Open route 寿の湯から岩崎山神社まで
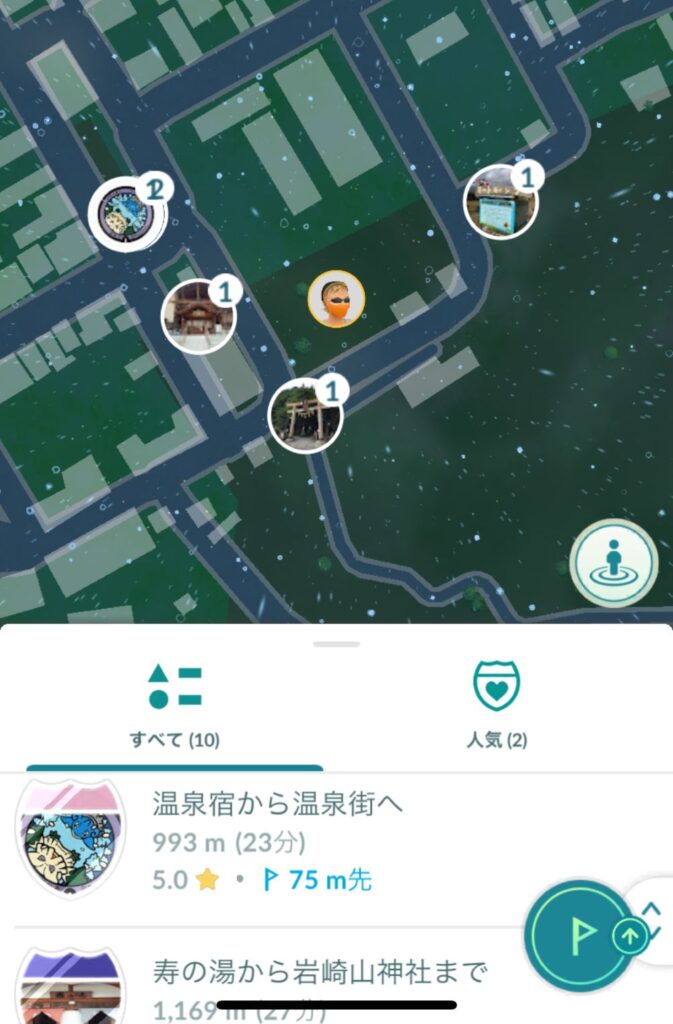Viewport: 673px width, 1024px height. click(320, 970)
